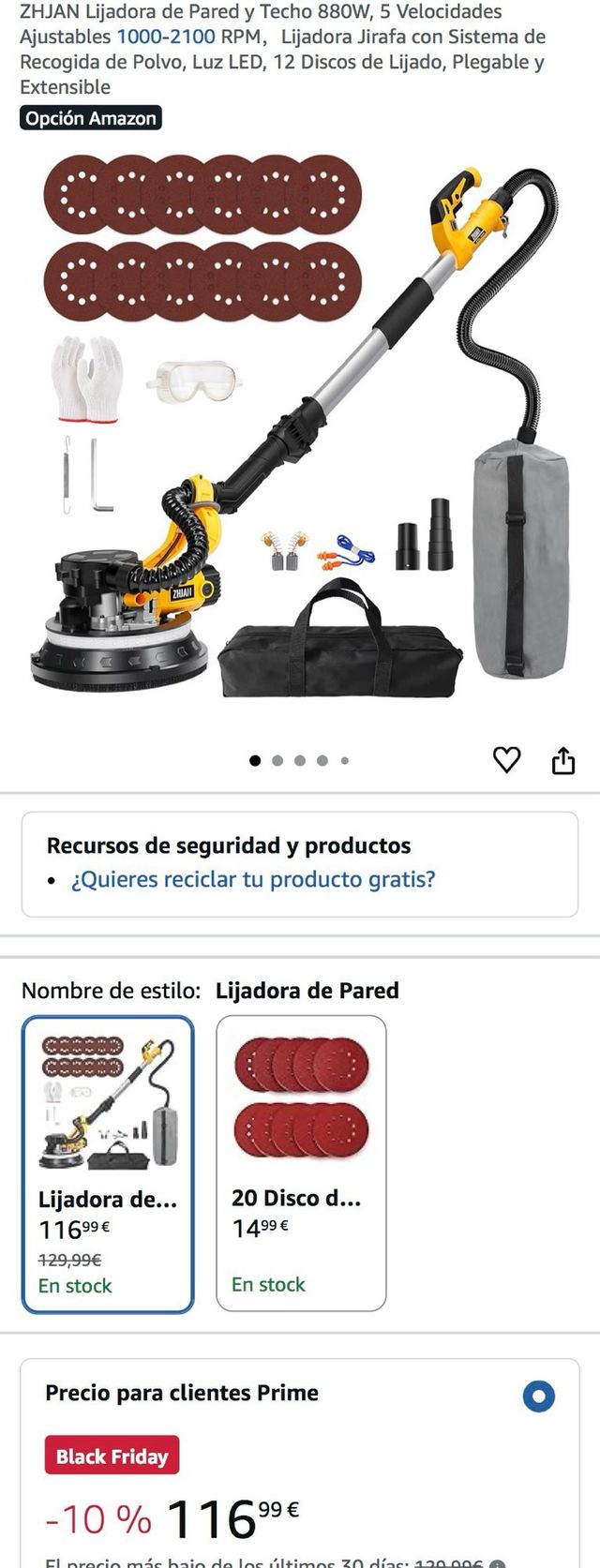Screen dimensions: 600x1568
Task: Share this product listing
Action: (x=562, y=760)
